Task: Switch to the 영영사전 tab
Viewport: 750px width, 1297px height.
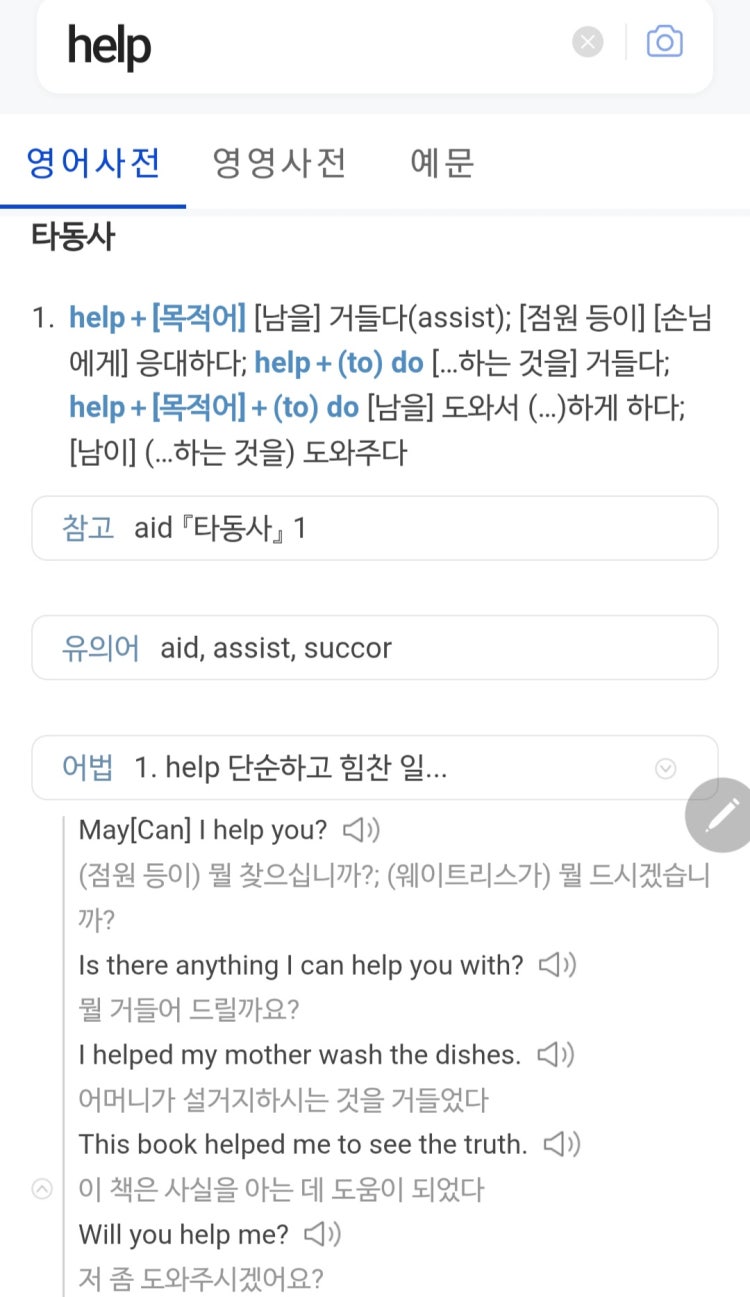Action: [279, 162]
